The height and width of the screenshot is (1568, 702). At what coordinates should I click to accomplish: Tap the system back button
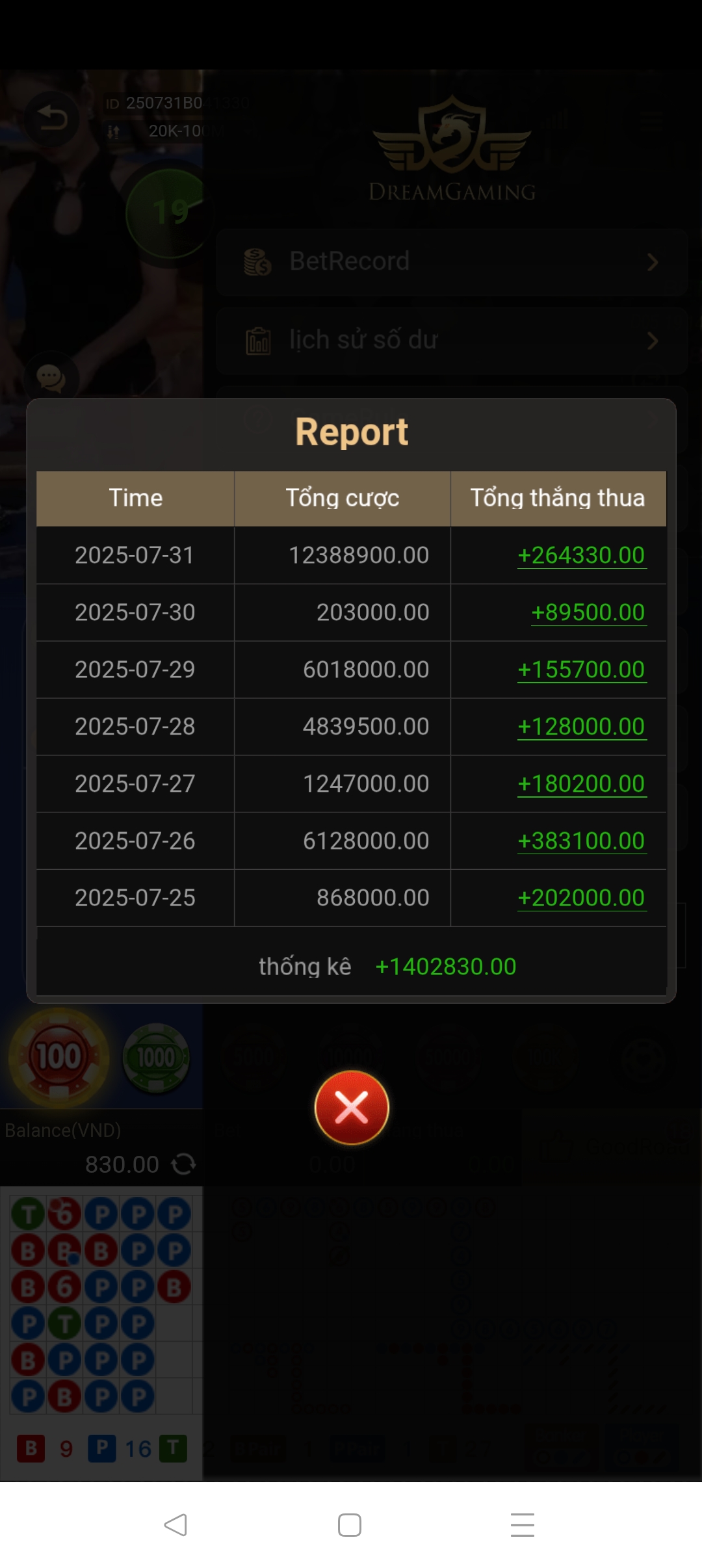pos(175,1525)
